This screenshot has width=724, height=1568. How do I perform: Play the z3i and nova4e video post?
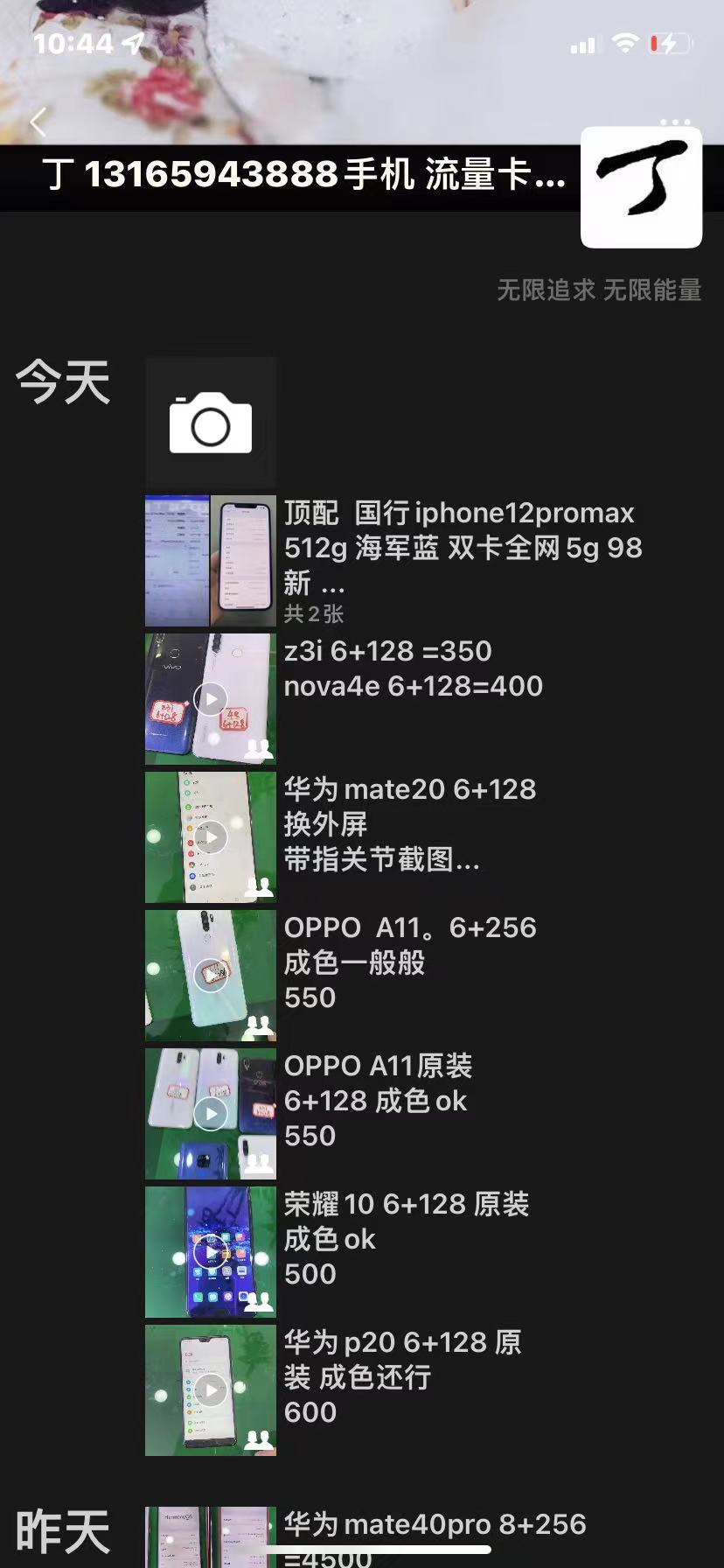coord(210,699)
